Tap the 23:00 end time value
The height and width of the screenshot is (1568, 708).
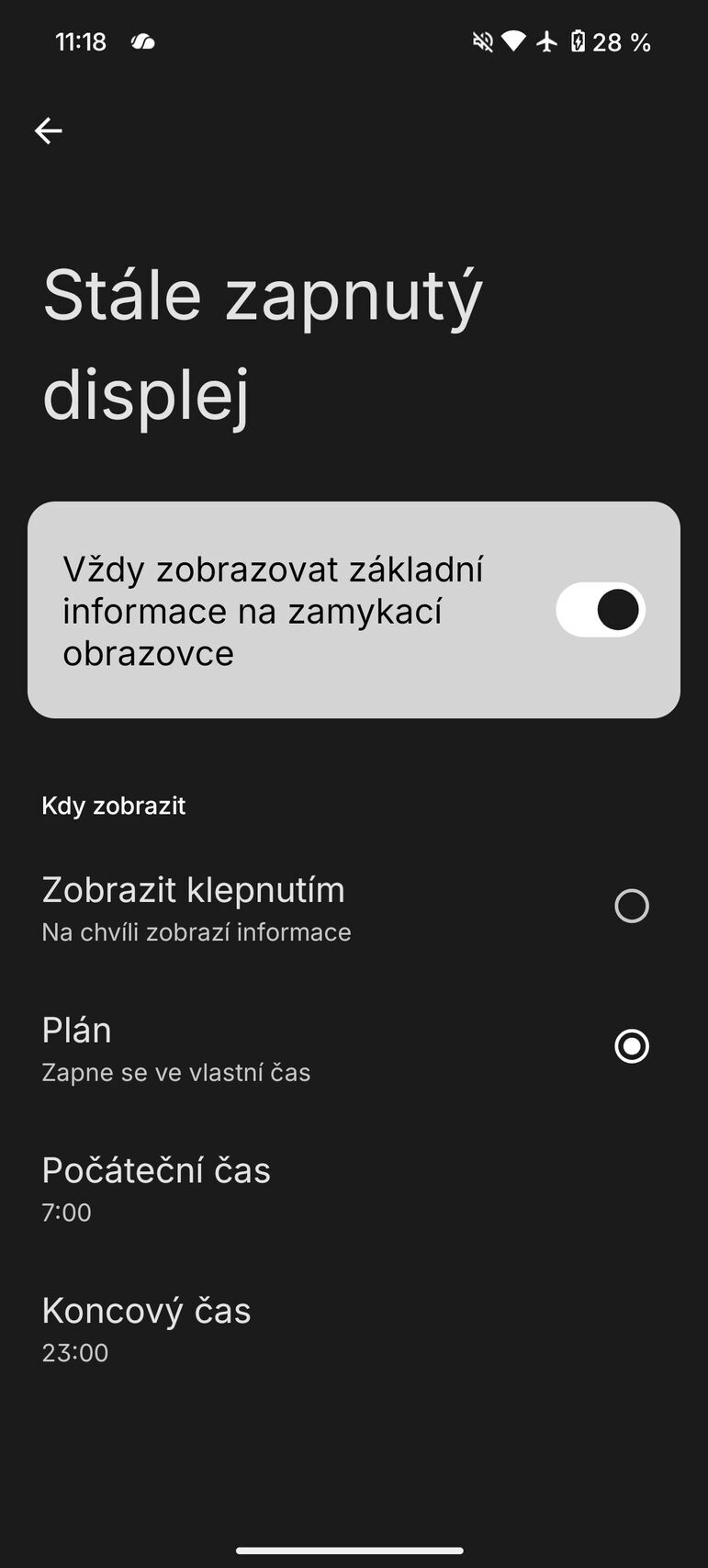point(74,1351)
